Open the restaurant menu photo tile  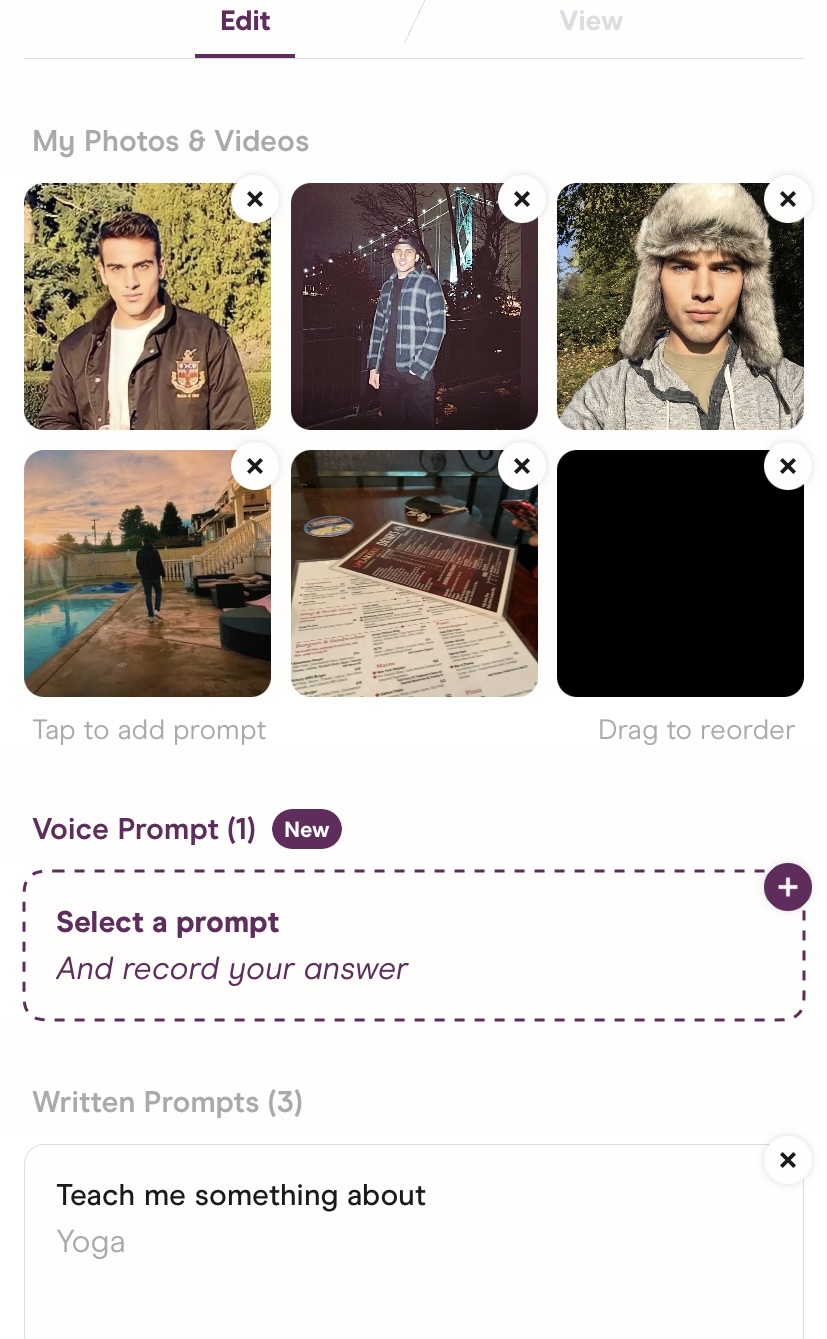414,573
